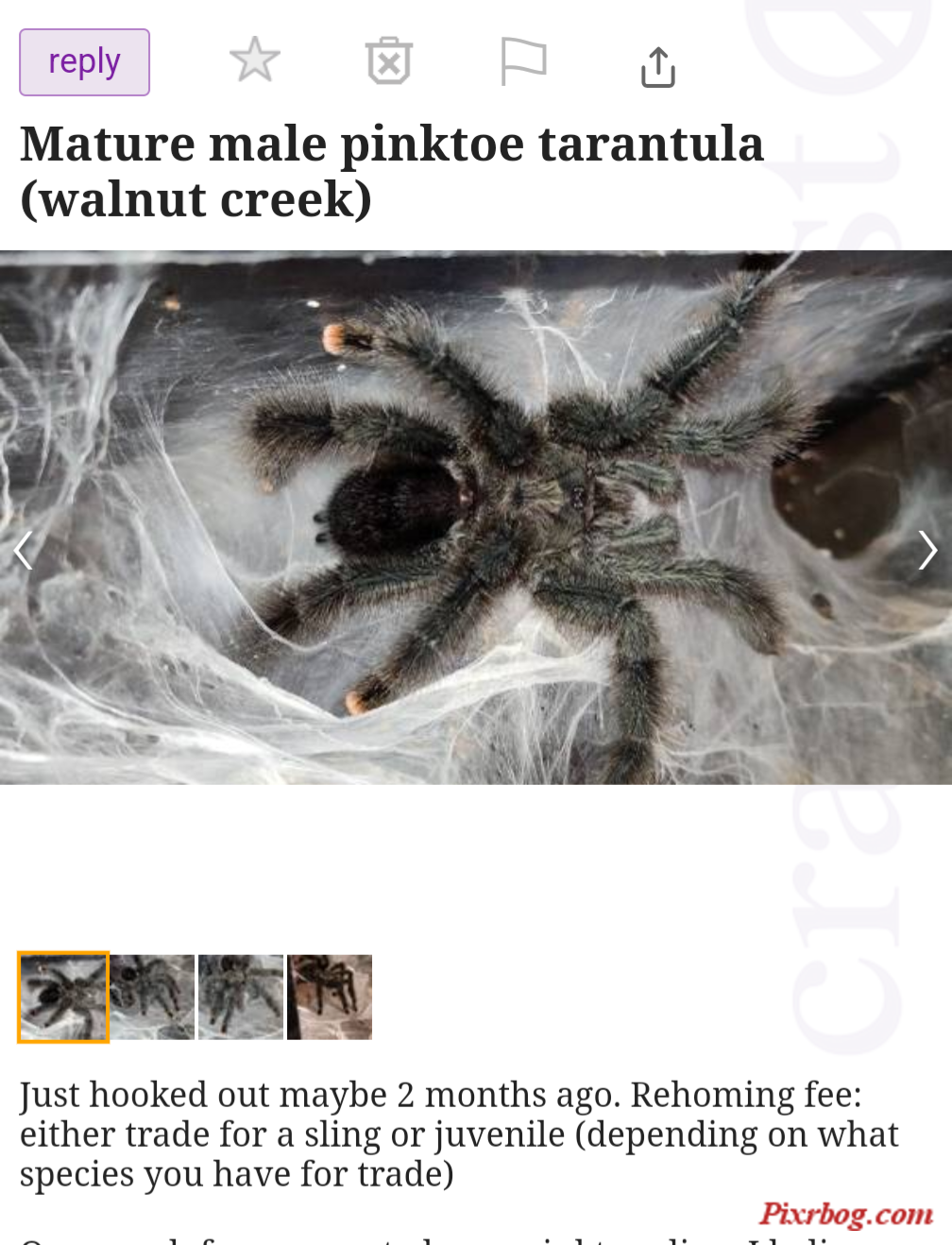This screenshot has width=952, height=1245.
Task: Select the second photo thumbnail
Action: [152, 997]
